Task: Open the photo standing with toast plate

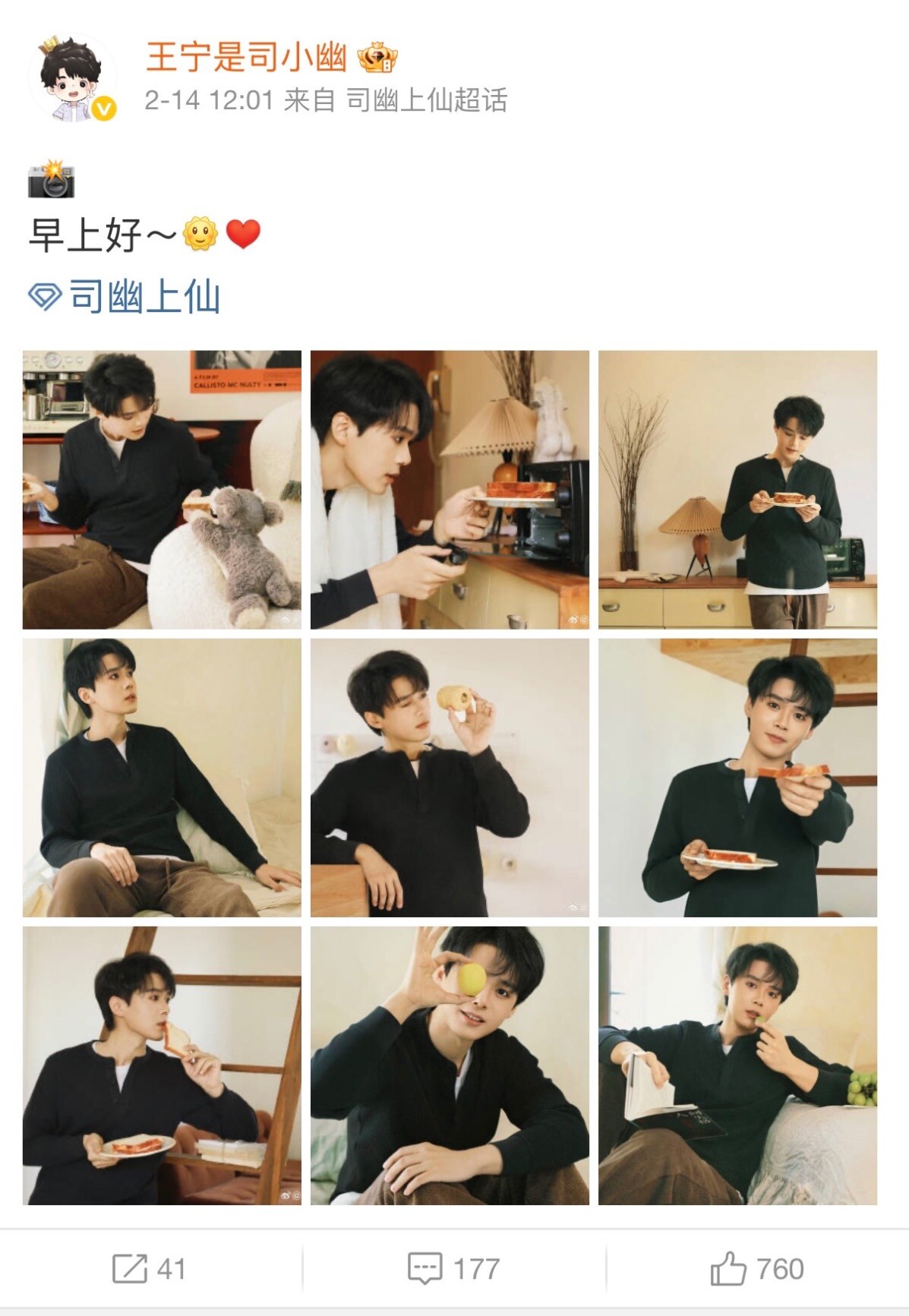Action: coord(737,490)
